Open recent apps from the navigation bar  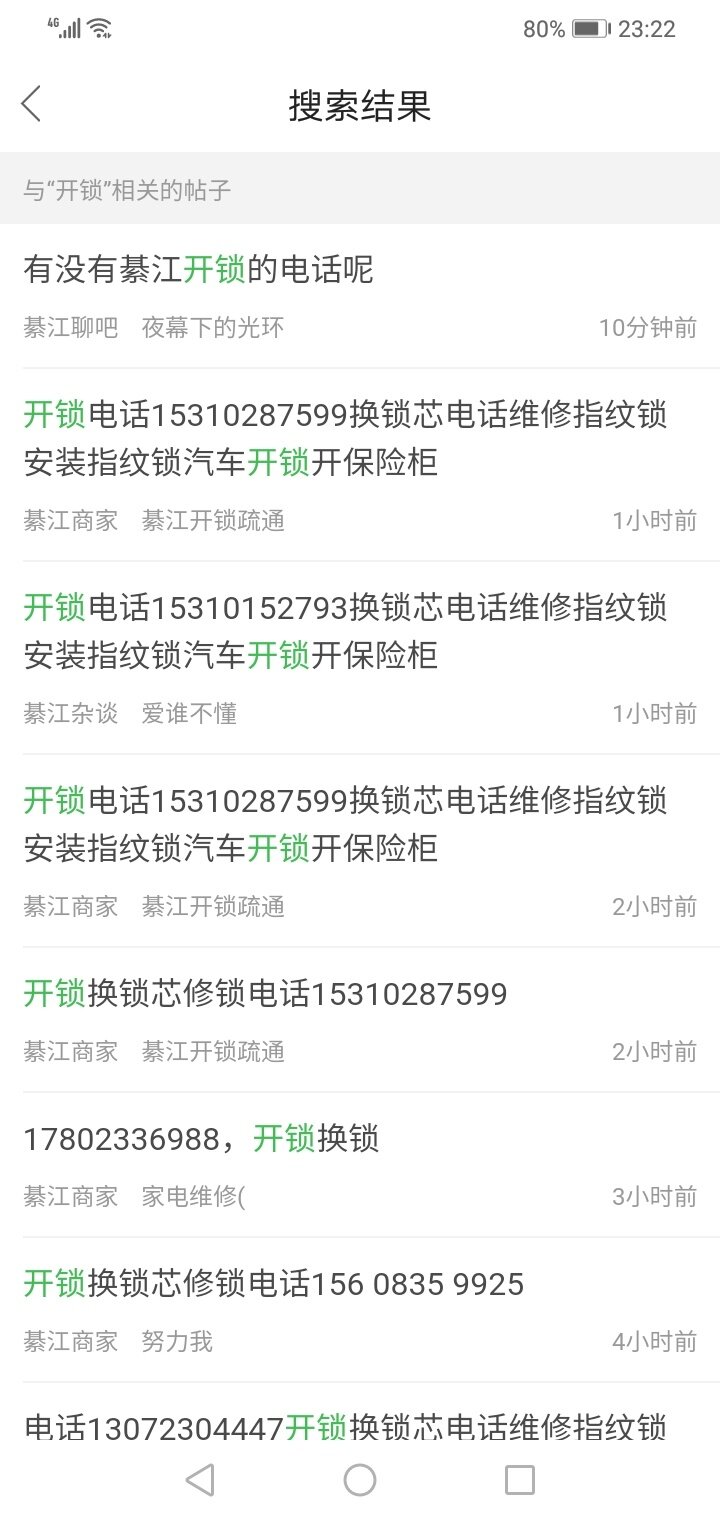[x=520, y=1480]
